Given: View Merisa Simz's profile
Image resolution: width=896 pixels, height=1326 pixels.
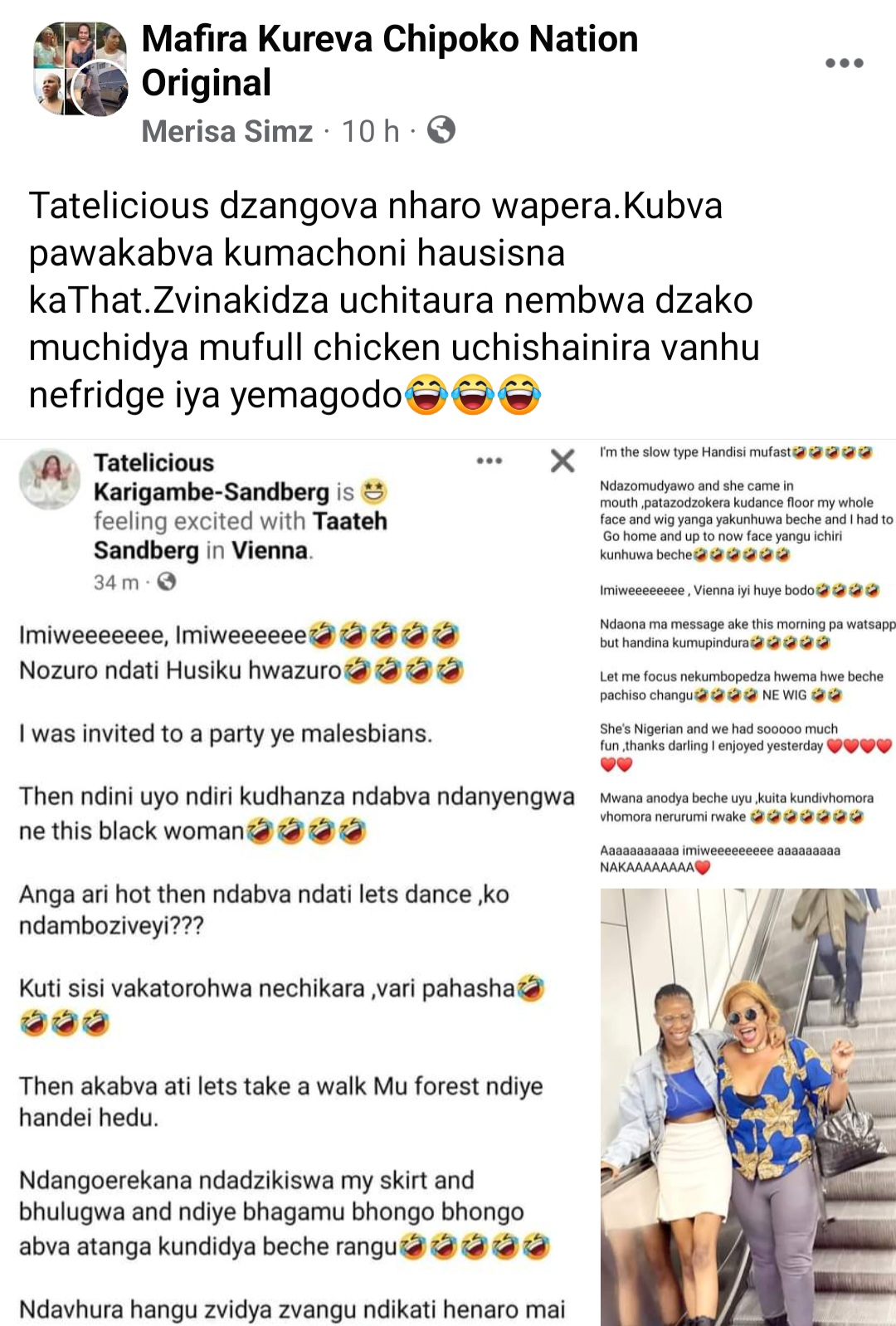Looking at the screenshot, I should pyautogui.click(x=227, y=131).
